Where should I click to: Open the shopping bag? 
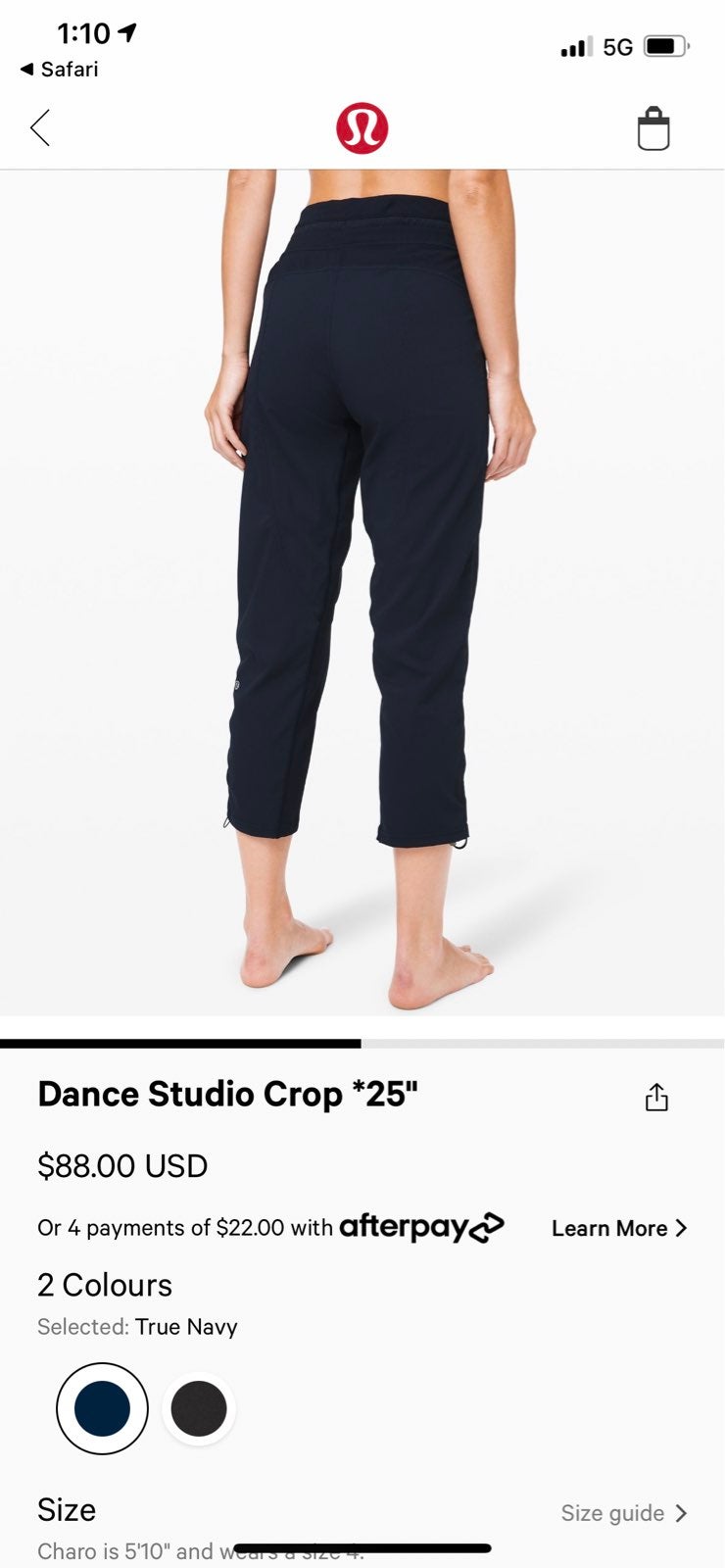pyautogui.click(x=653, y=128)
